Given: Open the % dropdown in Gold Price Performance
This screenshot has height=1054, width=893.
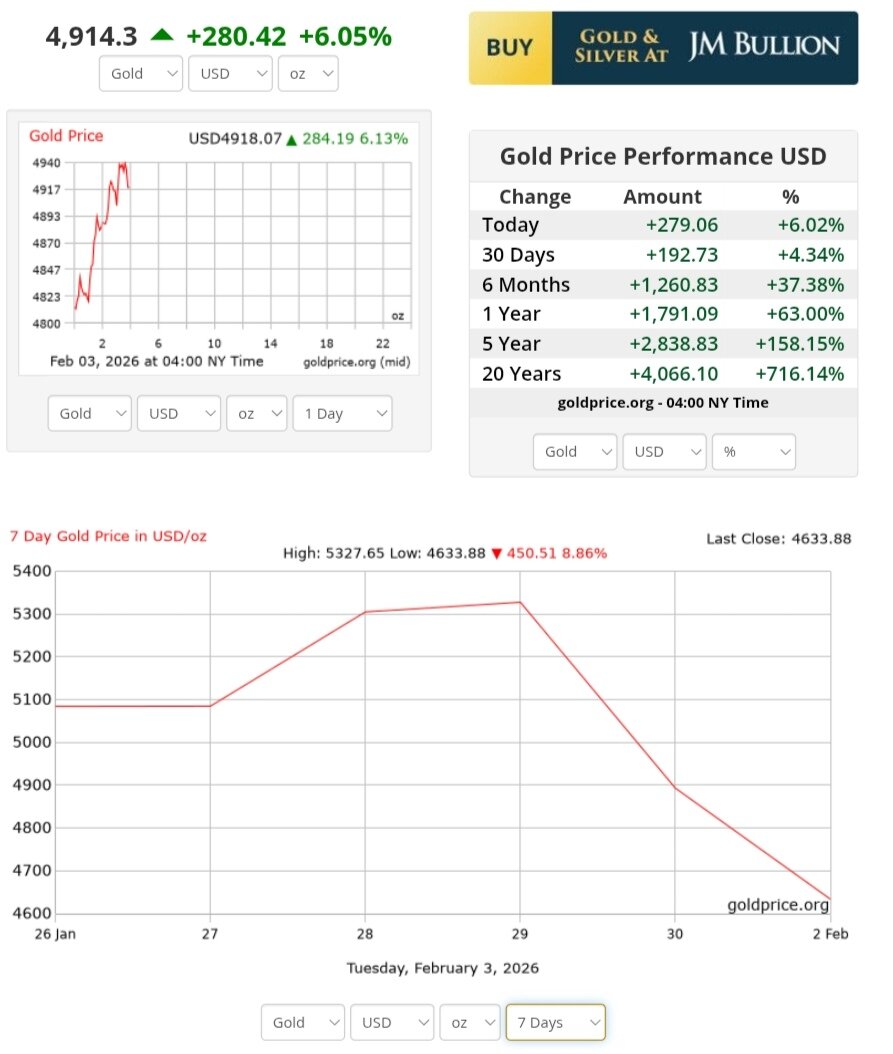Looking at the screenshot, I should click(753, 451).
